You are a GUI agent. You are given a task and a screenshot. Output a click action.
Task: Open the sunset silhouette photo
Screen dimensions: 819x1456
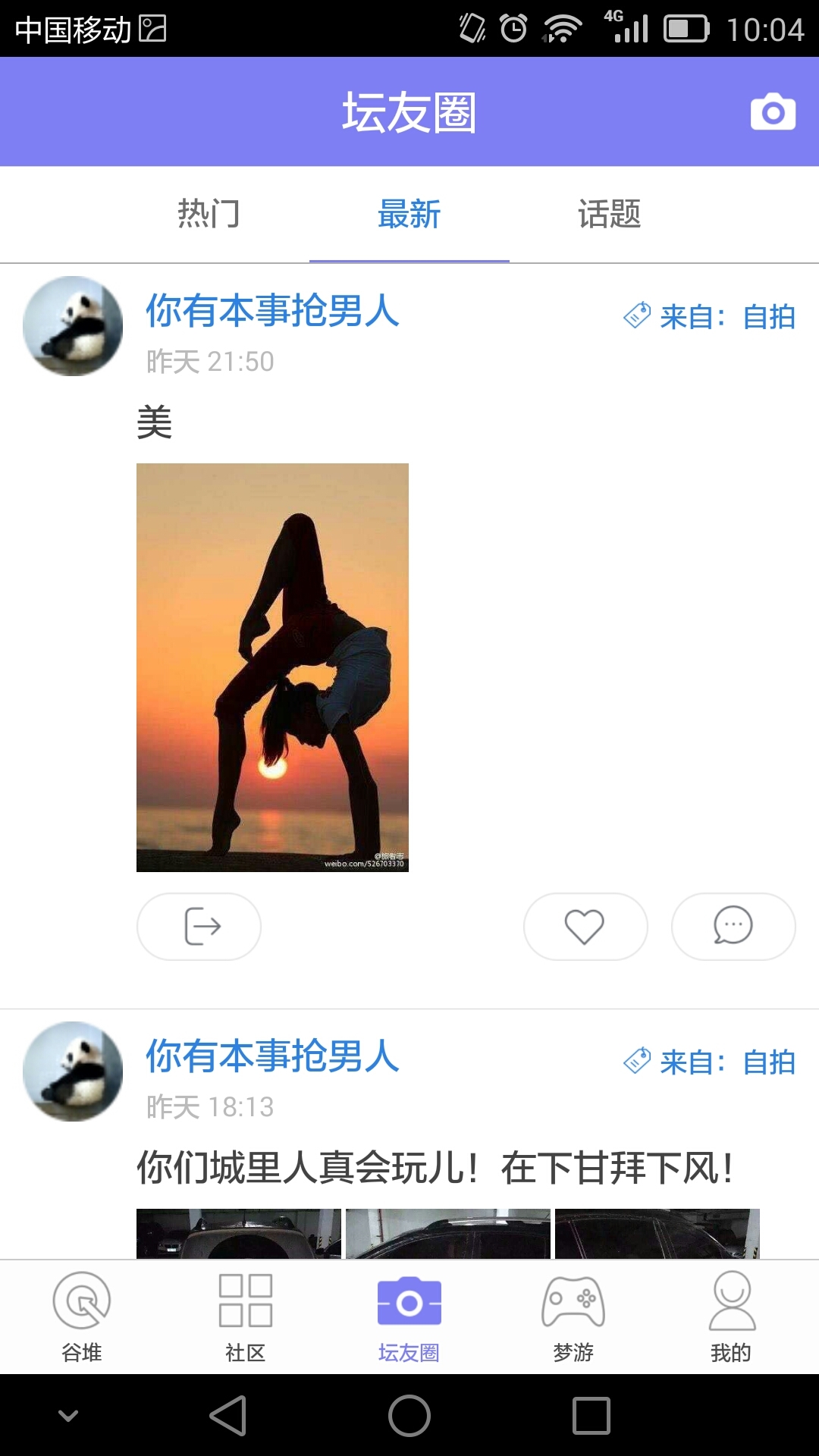[271, 669]
